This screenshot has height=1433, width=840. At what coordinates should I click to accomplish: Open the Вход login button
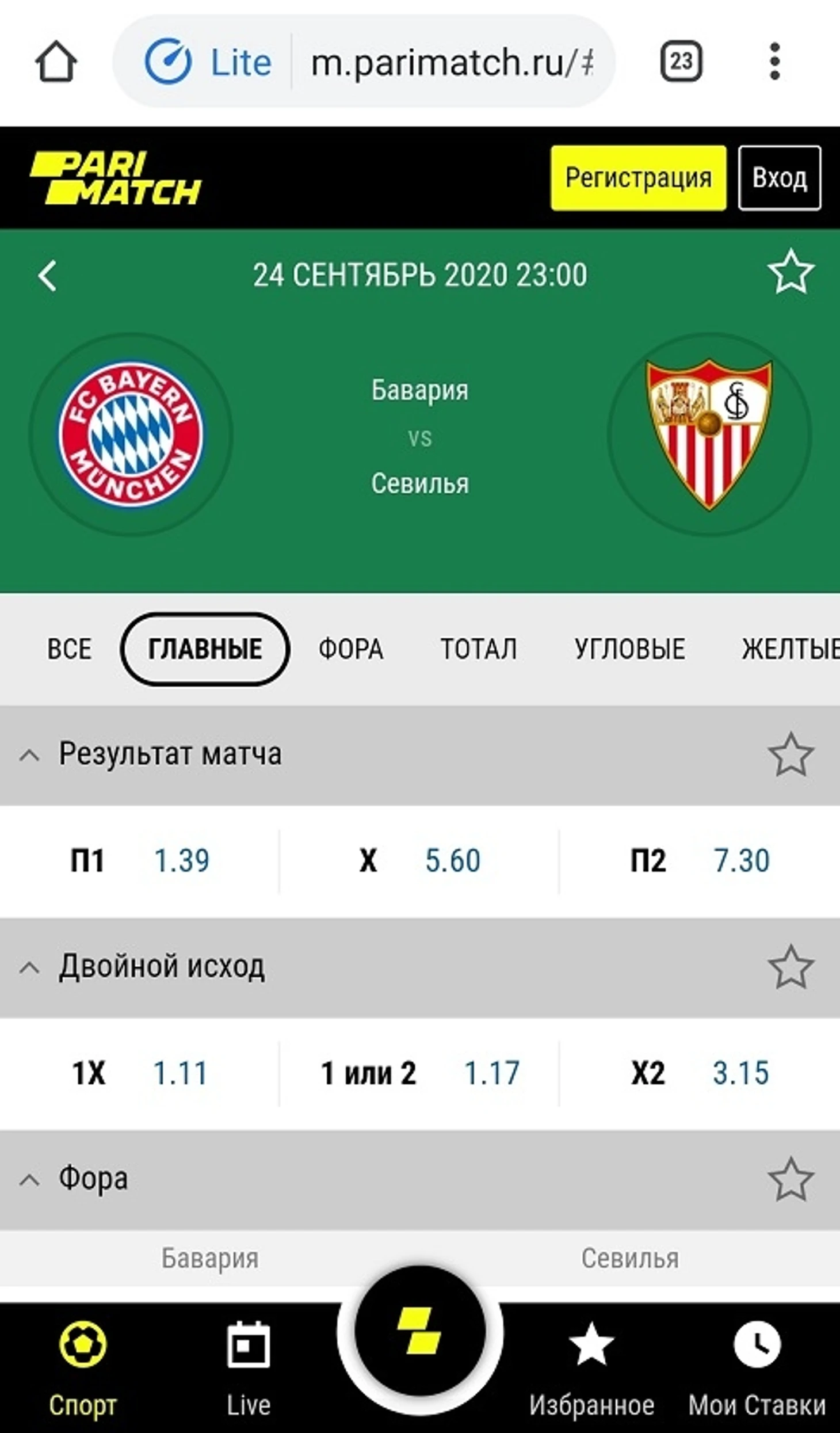tap(779, 178)
